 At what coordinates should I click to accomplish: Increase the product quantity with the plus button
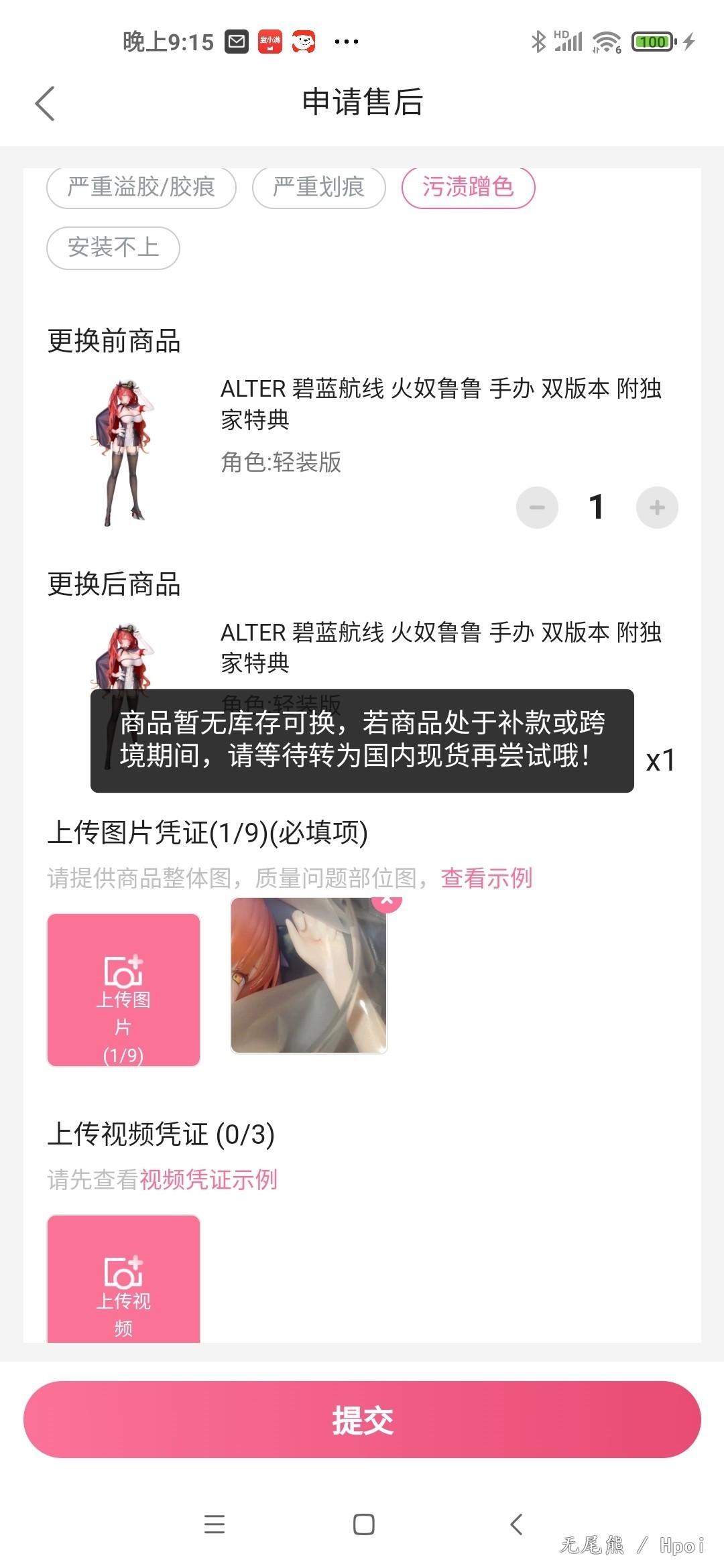point(657,507)
